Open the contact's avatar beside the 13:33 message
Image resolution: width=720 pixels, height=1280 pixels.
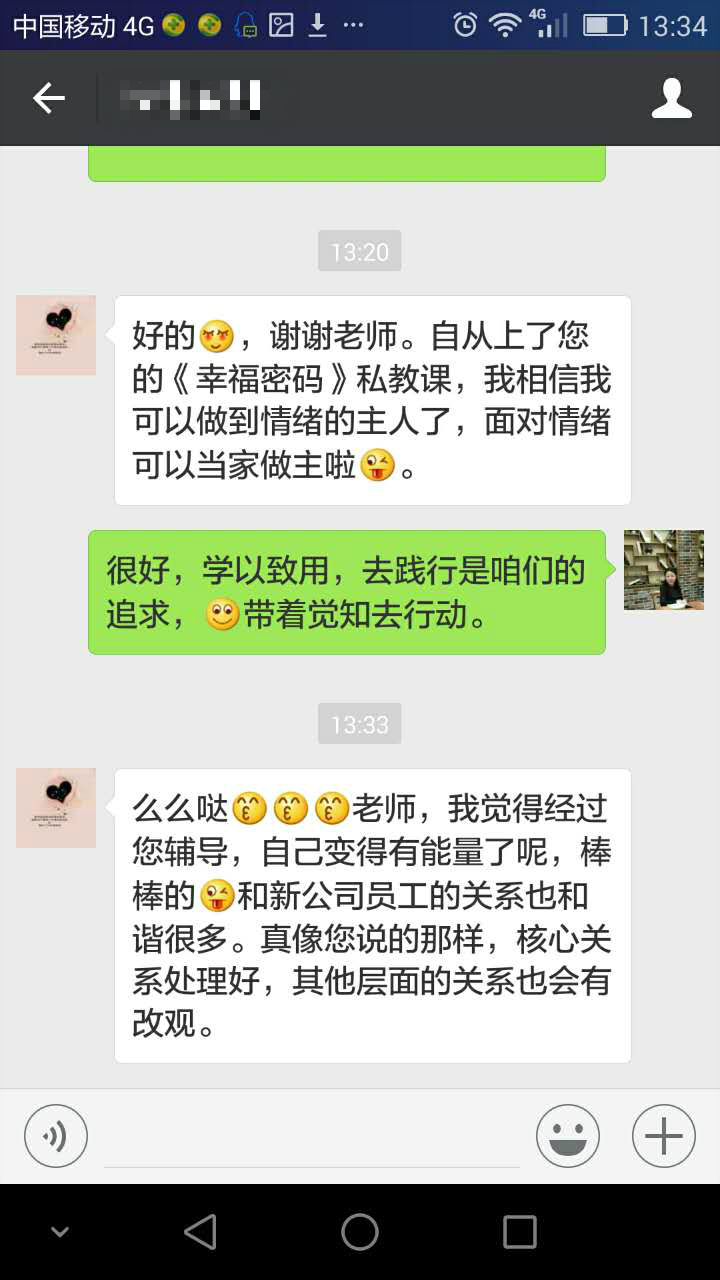click(x=56, y=808)
